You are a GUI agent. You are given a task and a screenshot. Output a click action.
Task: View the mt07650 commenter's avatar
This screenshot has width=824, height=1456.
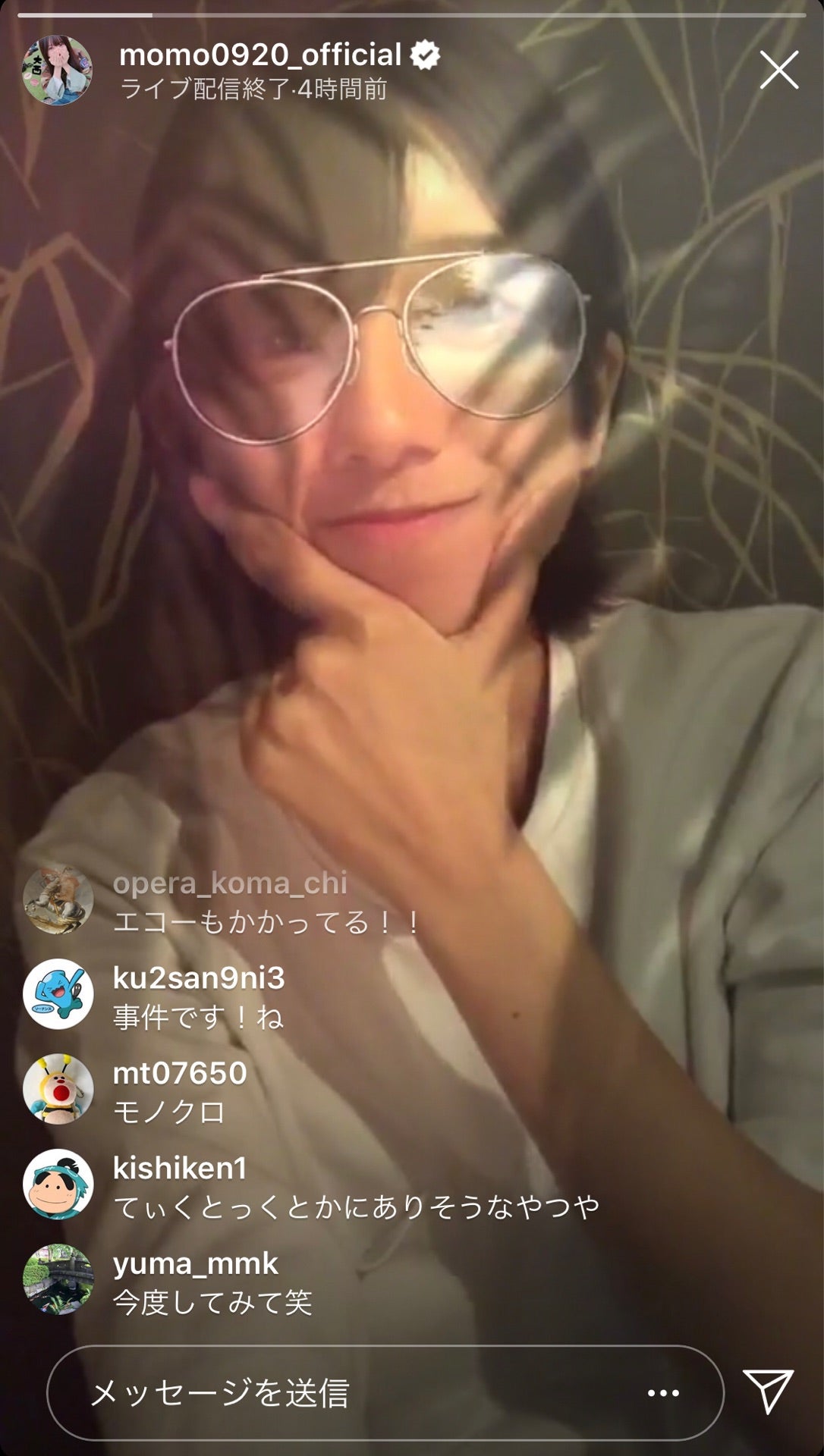pos(58,1089)
